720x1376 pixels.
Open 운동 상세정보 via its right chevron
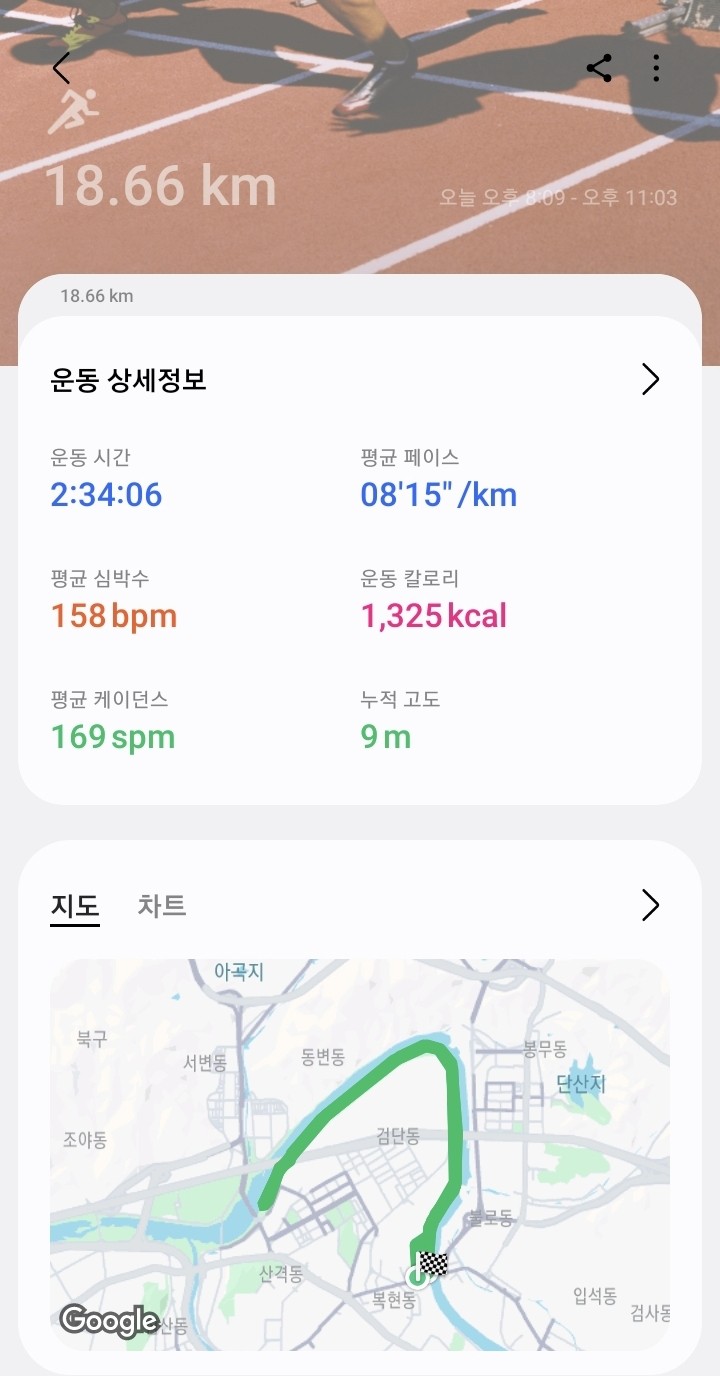tap(650, 380)
